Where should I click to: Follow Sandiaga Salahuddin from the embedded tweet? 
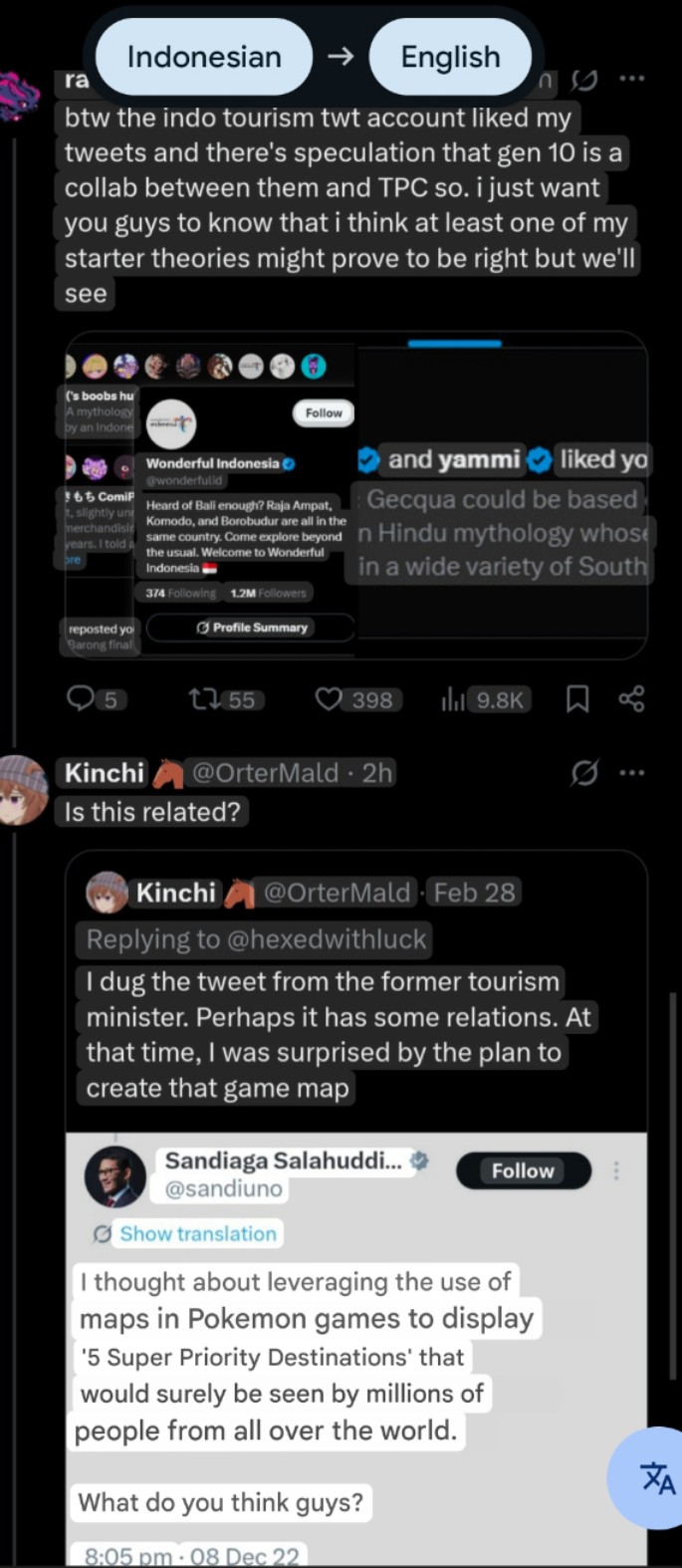[524, 1171]
